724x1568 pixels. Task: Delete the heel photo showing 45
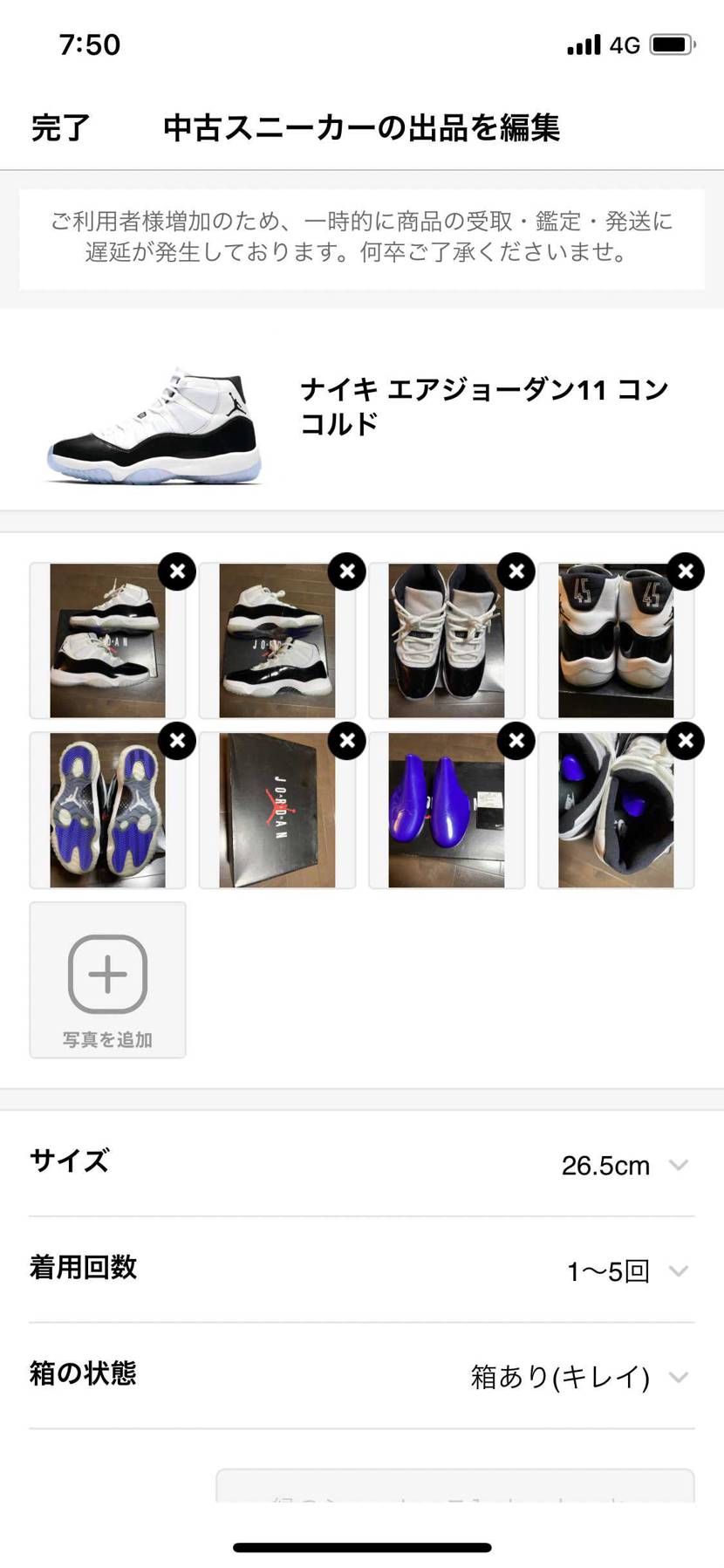point(686,572)
